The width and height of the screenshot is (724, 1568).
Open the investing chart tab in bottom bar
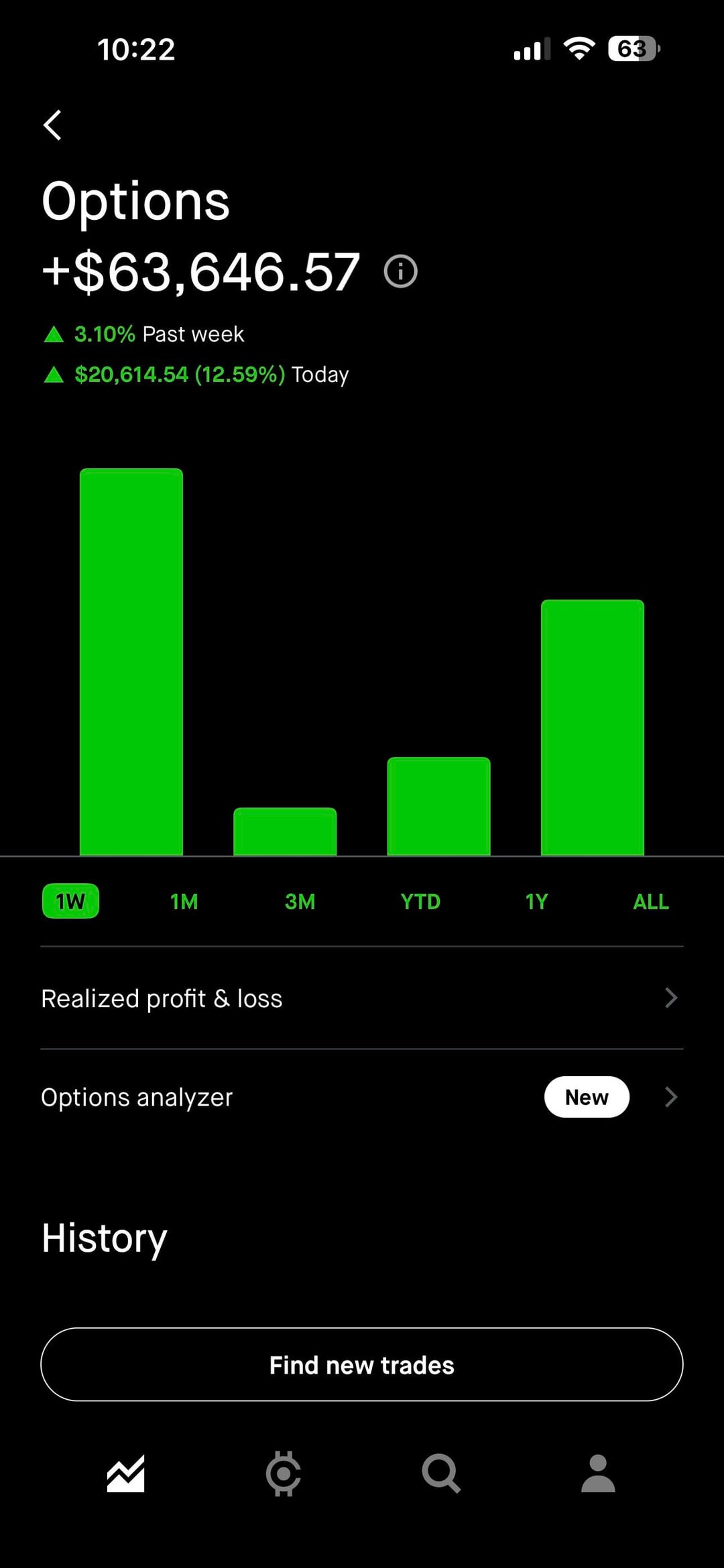tap(126, 1473)
